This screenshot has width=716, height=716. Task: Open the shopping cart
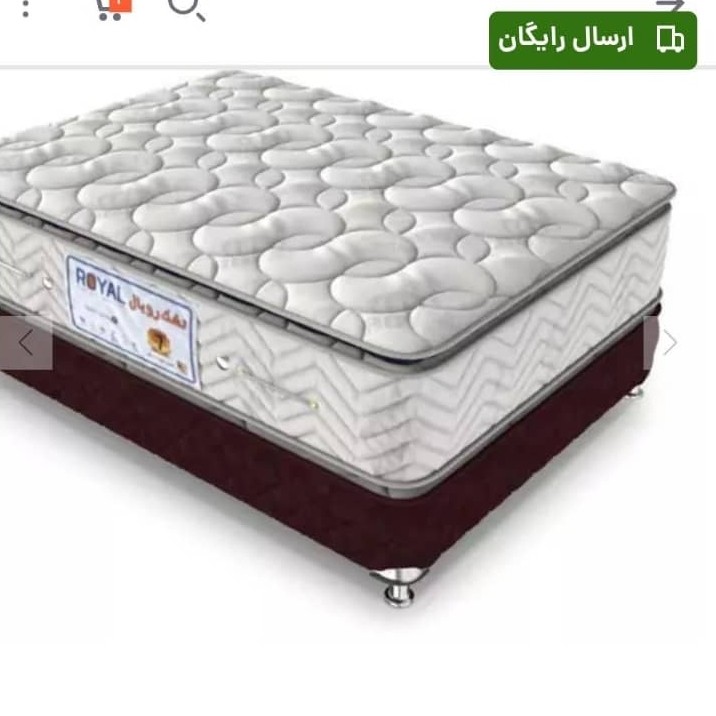tap(111, 9)
